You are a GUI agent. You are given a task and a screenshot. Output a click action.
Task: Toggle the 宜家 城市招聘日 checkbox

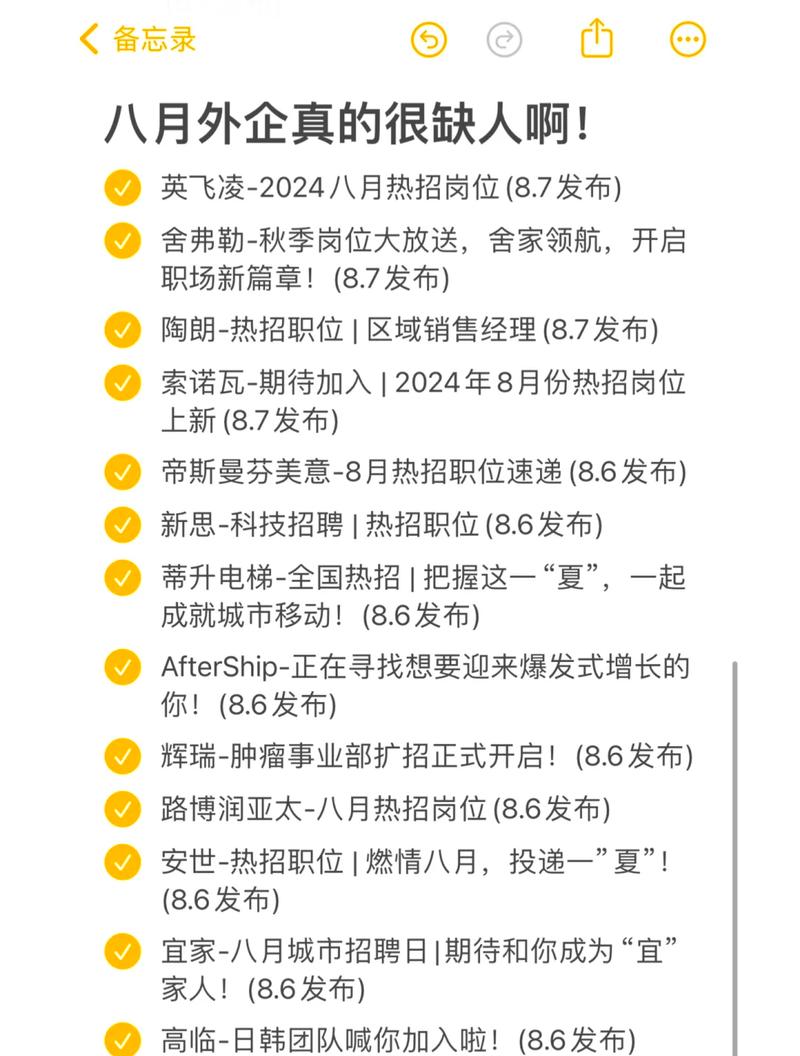[x=122, y=950]
